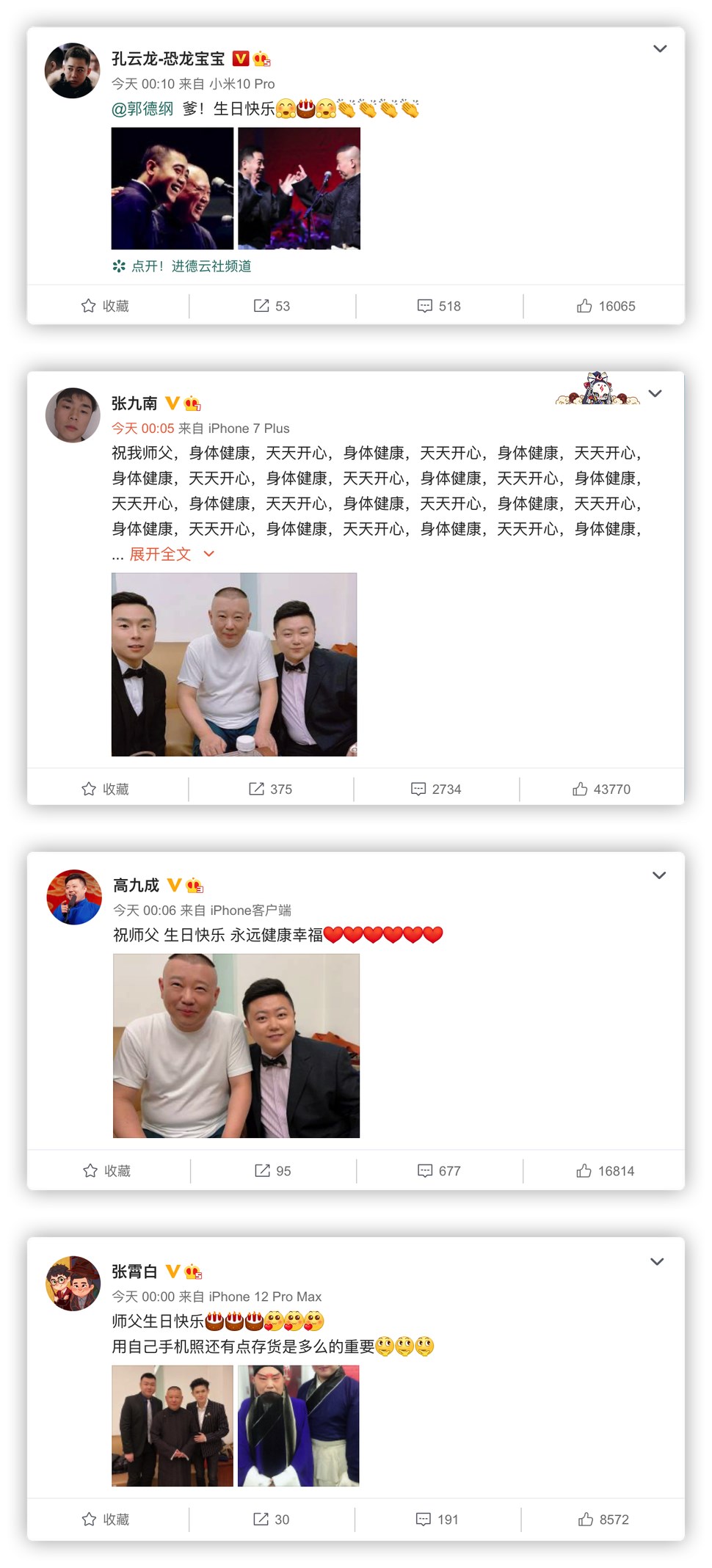
Task: Click the crown membership badge beside 高九成
Action: coord(192,886)
